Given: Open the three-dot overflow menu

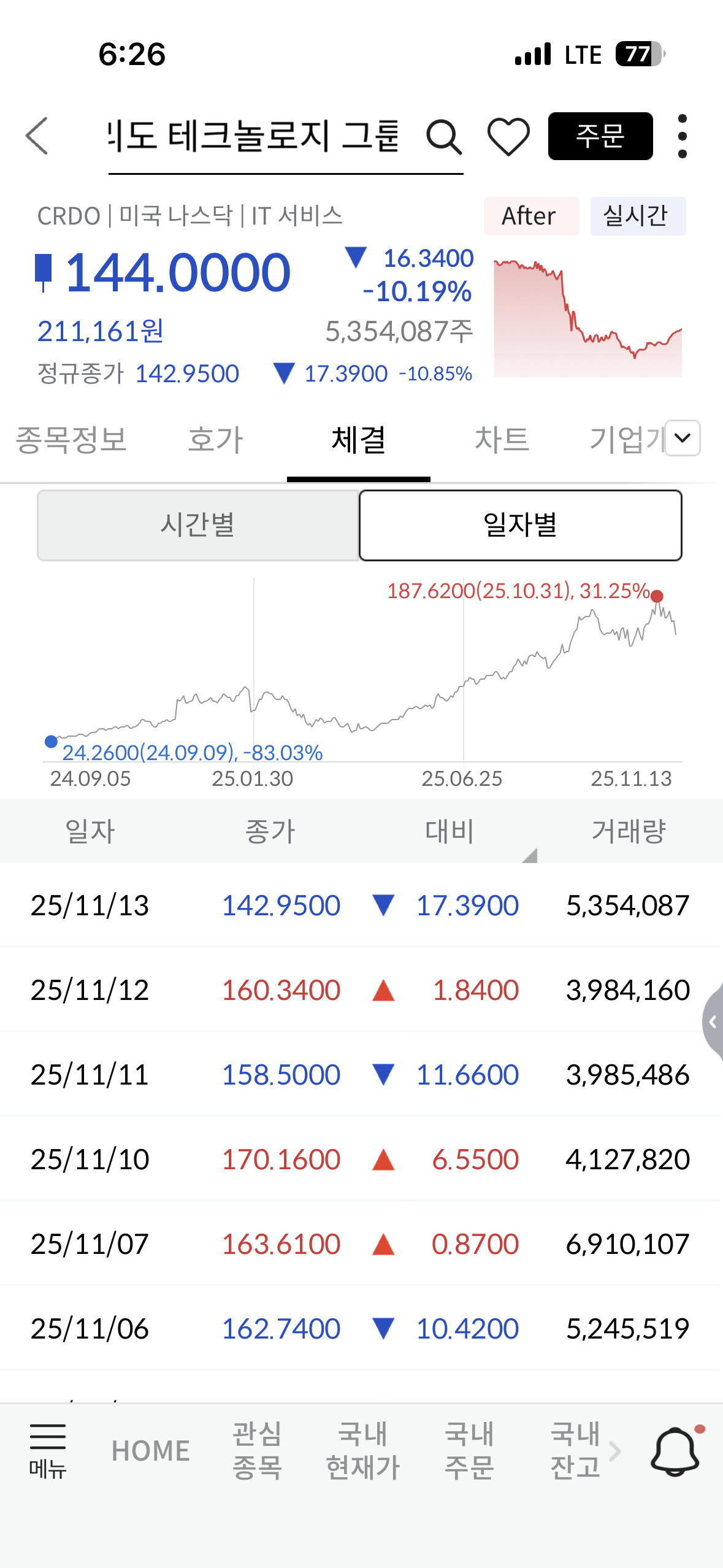Looking at the screenshot, I should pos(682,136).
